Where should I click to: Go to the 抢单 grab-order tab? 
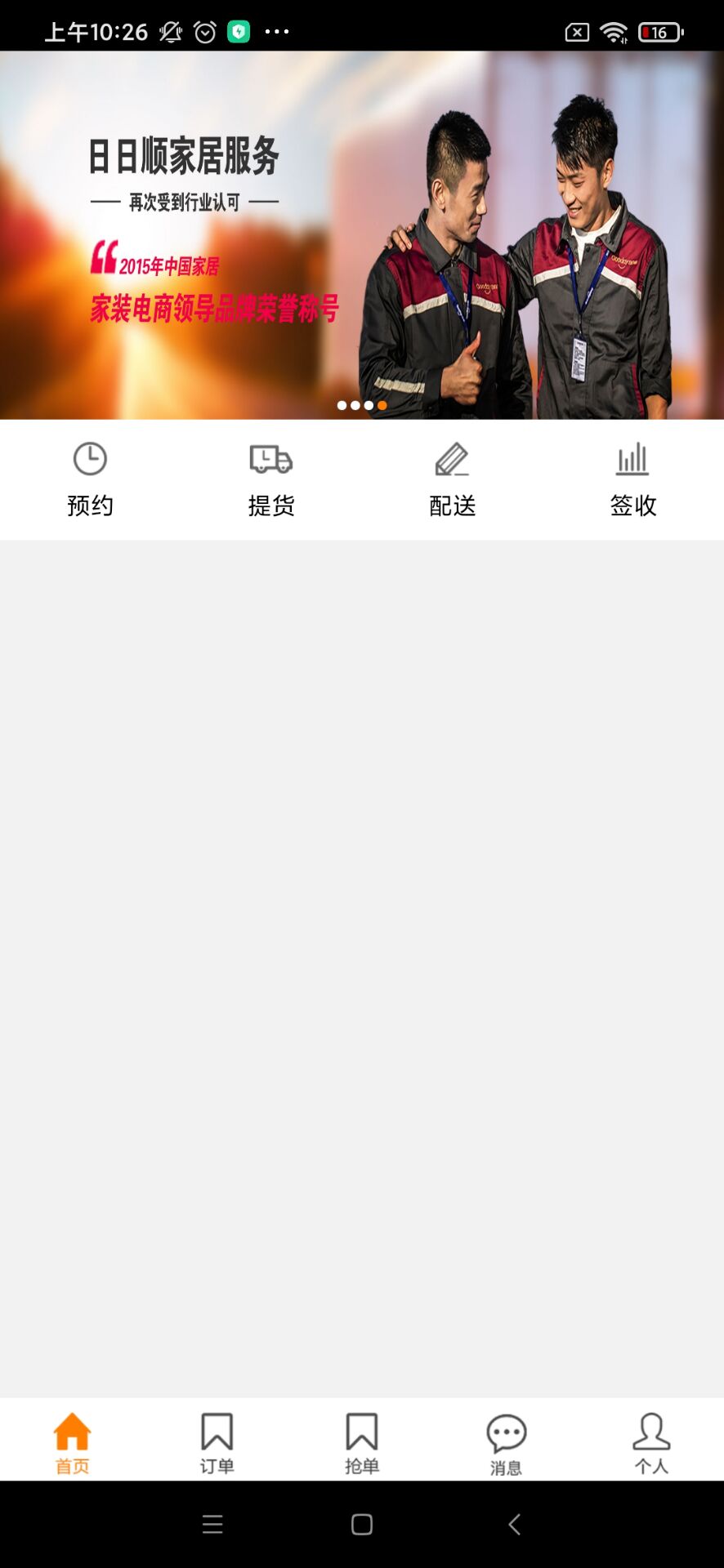click(x=362, y=1442)
